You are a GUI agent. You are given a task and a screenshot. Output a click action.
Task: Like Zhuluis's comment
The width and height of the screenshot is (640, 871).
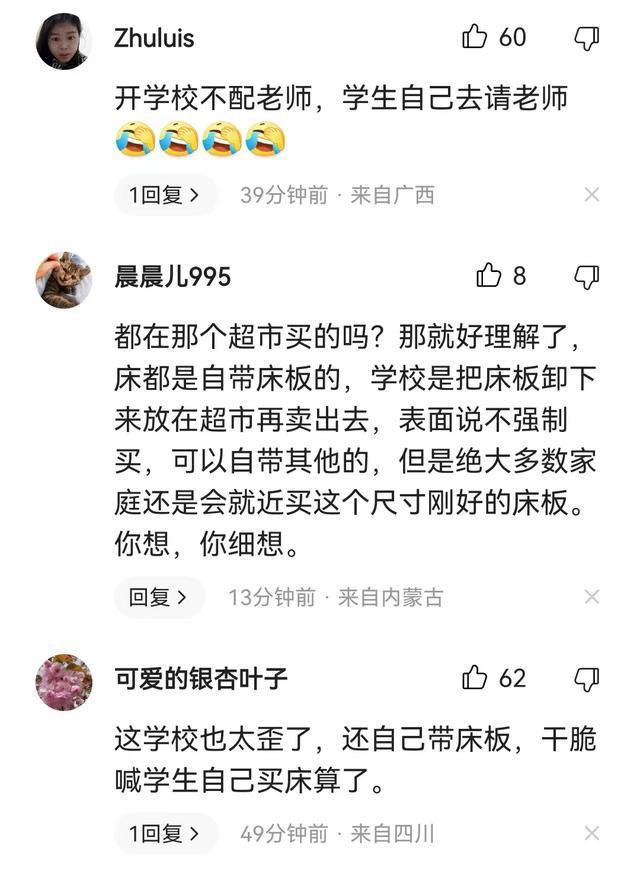[475, 38]
